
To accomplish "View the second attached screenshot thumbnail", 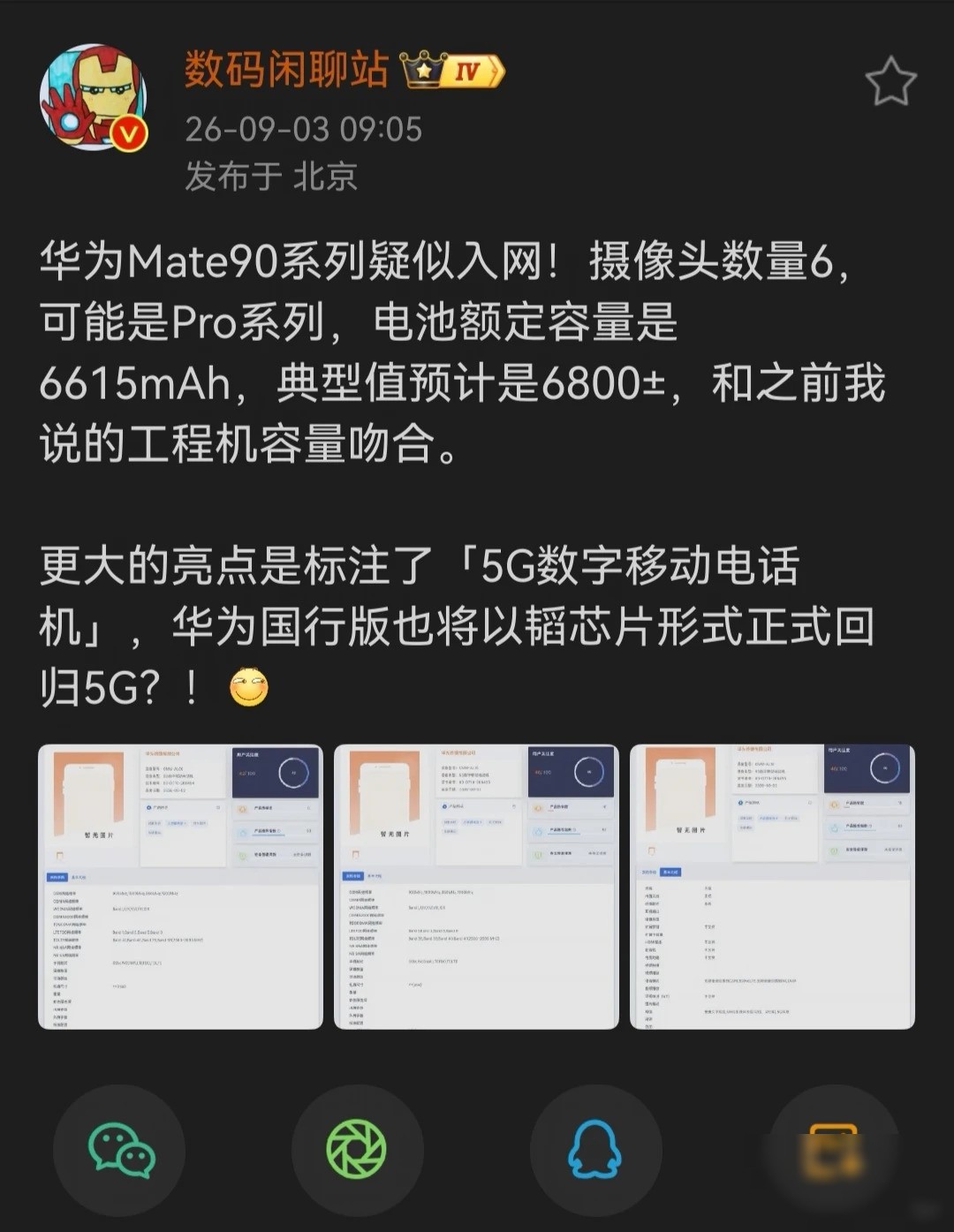I will point(476,887).
